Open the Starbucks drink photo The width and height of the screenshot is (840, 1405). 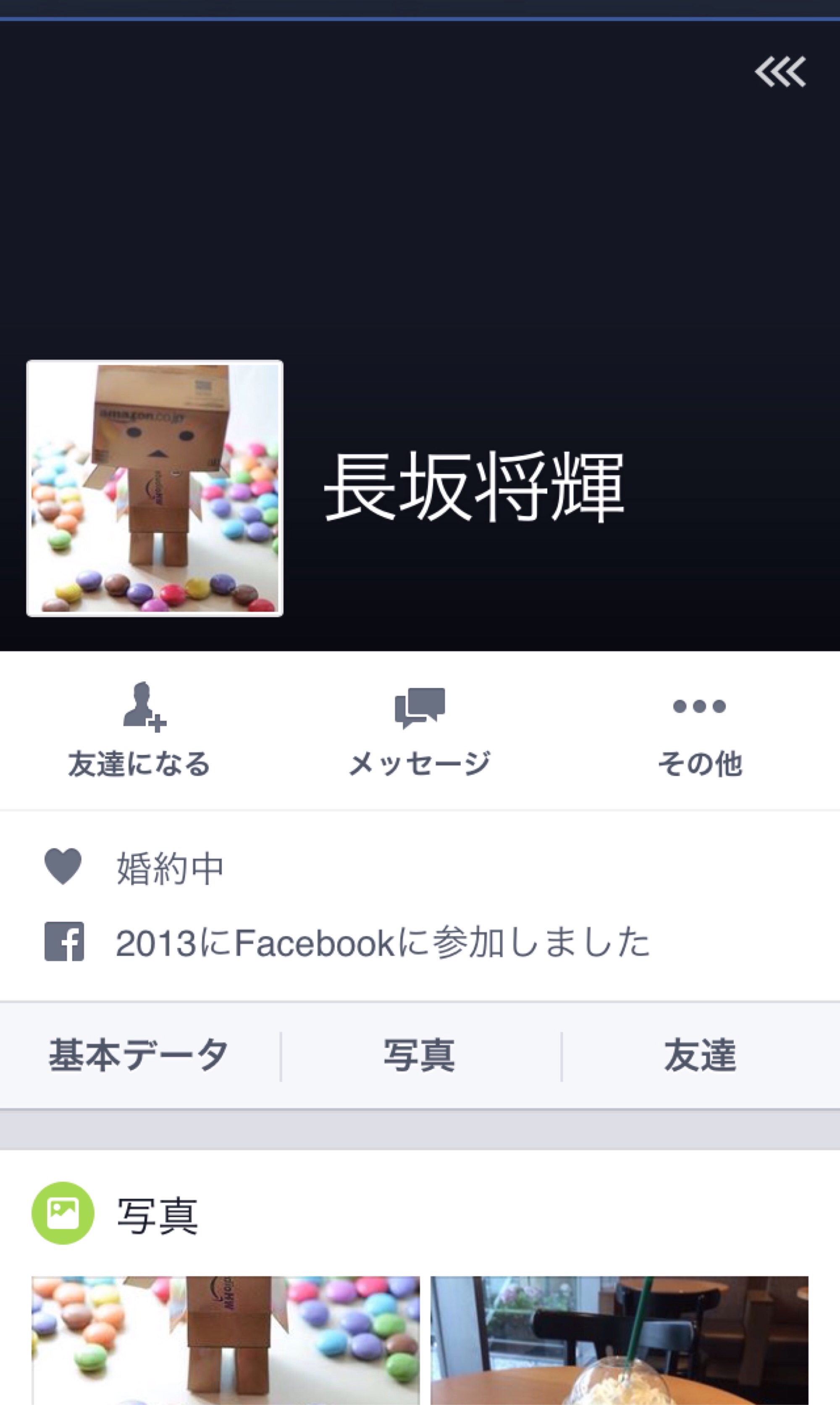point(619,1339)
